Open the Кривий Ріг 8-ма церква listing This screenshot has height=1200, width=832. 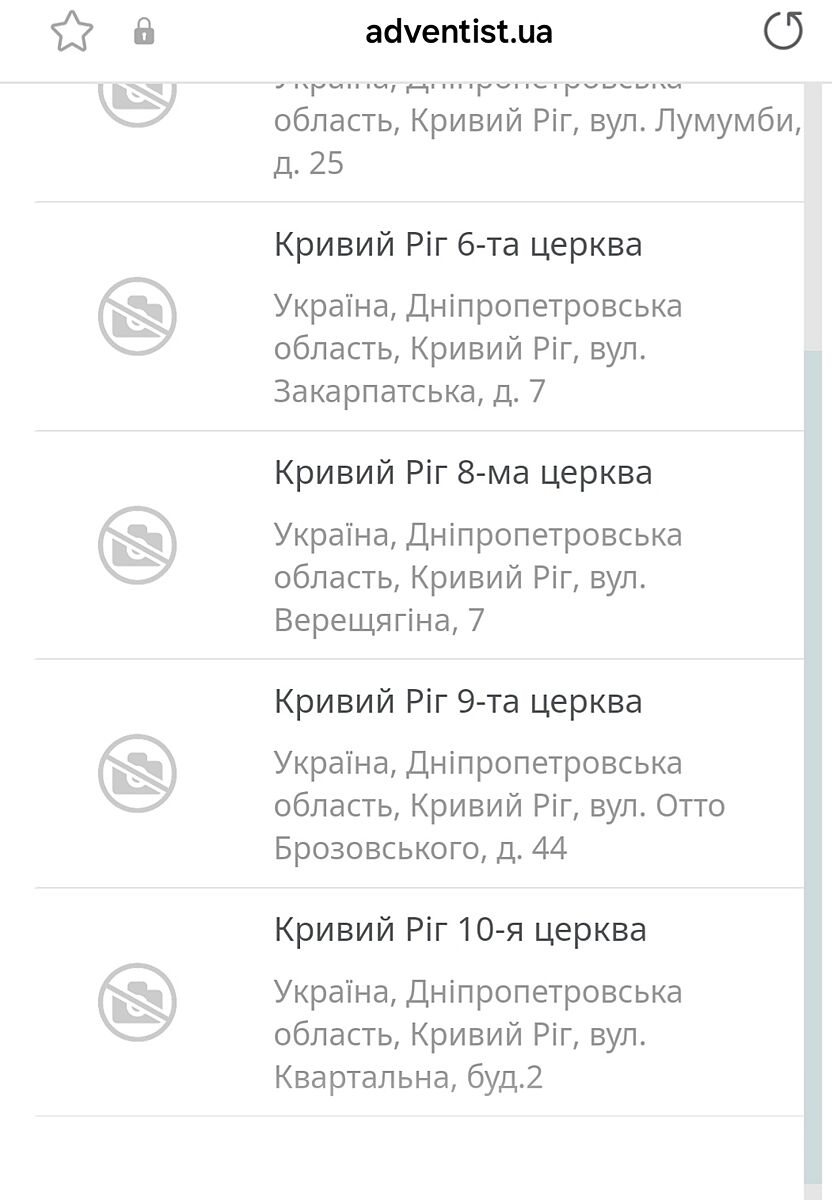click(x=462, y=473)
